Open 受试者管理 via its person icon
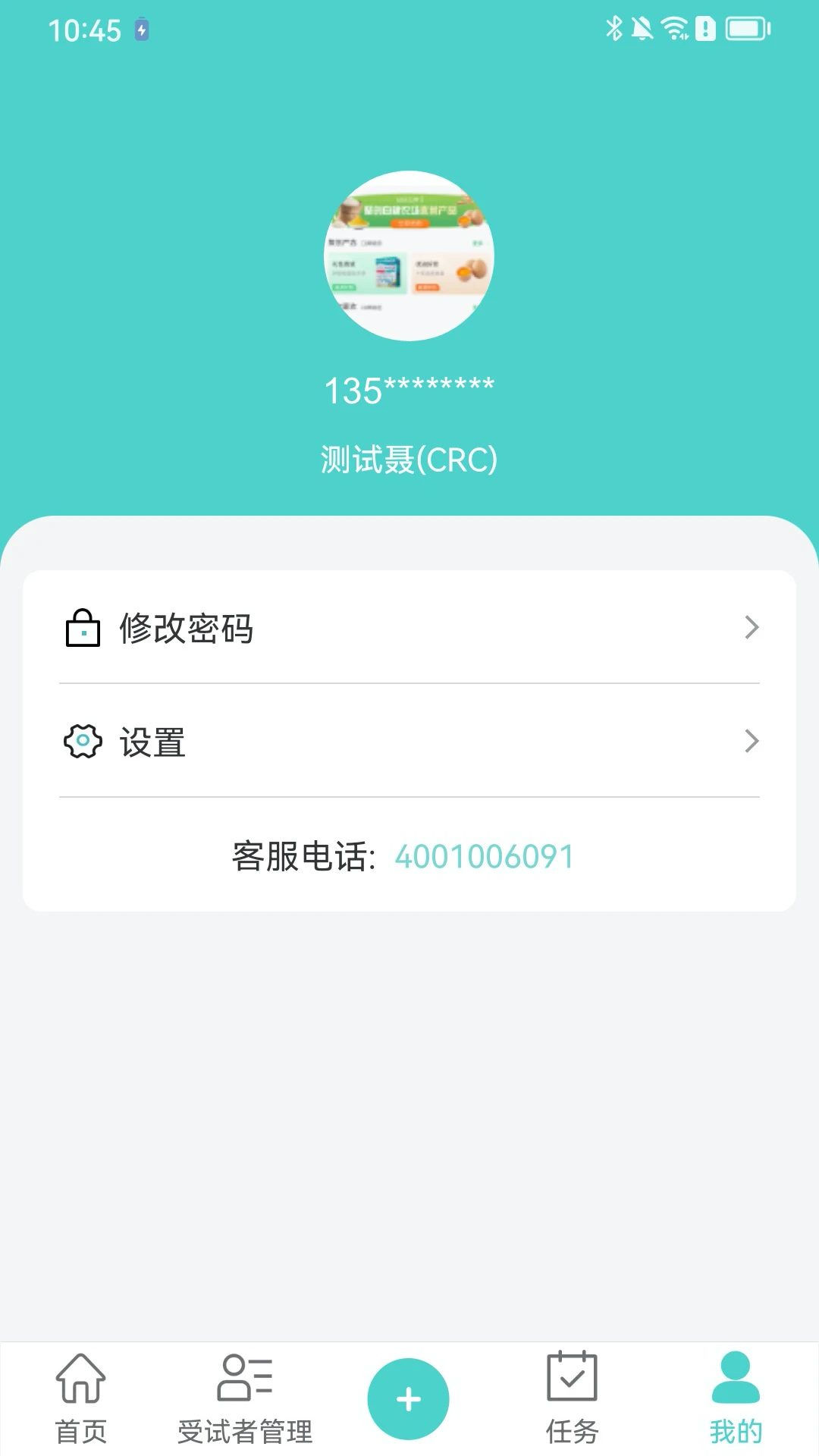This screenshot has width=819, height=1456. tap(244, 1376)
